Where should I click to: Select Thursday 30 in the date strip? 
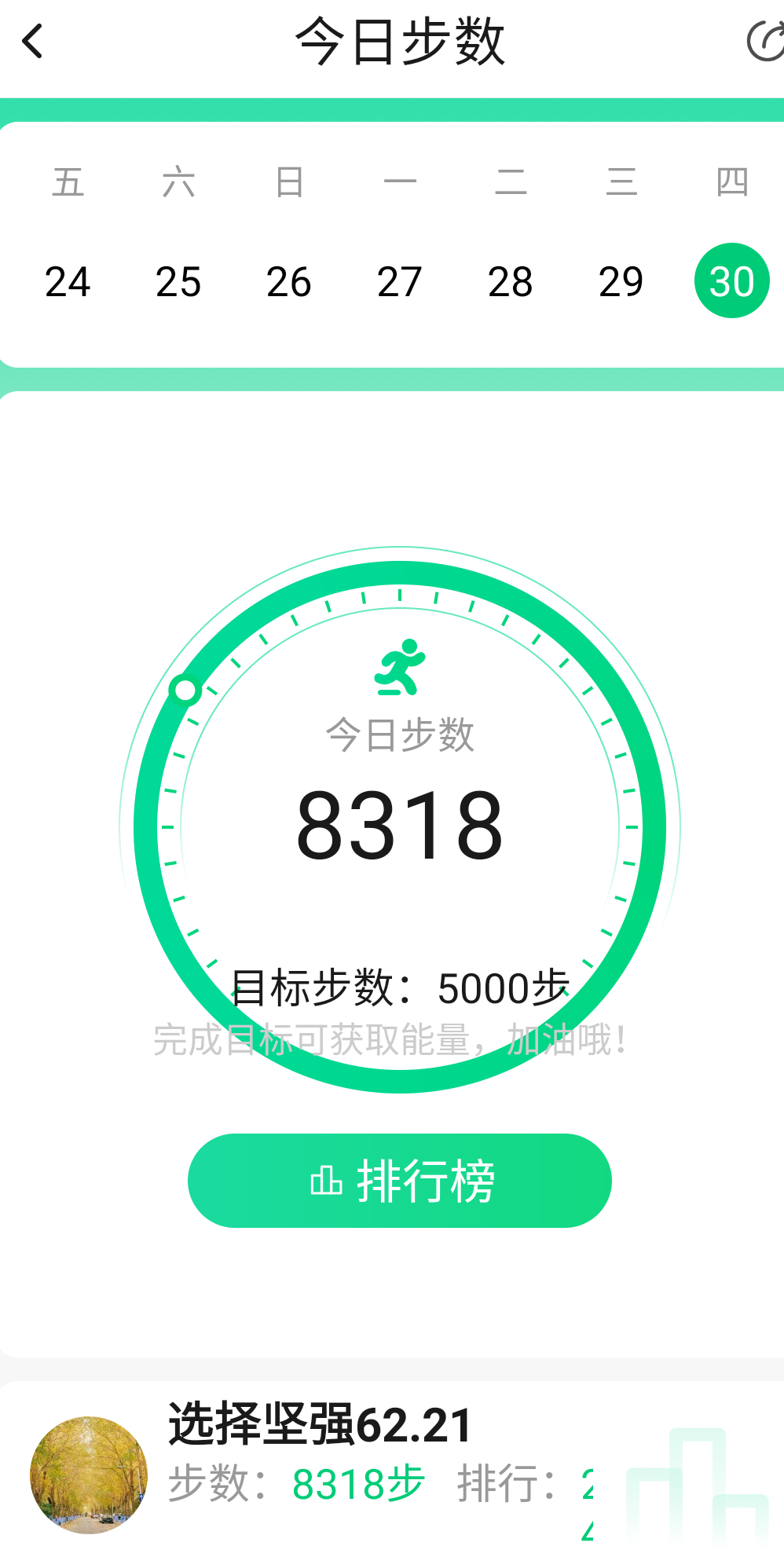click(732, 281)
